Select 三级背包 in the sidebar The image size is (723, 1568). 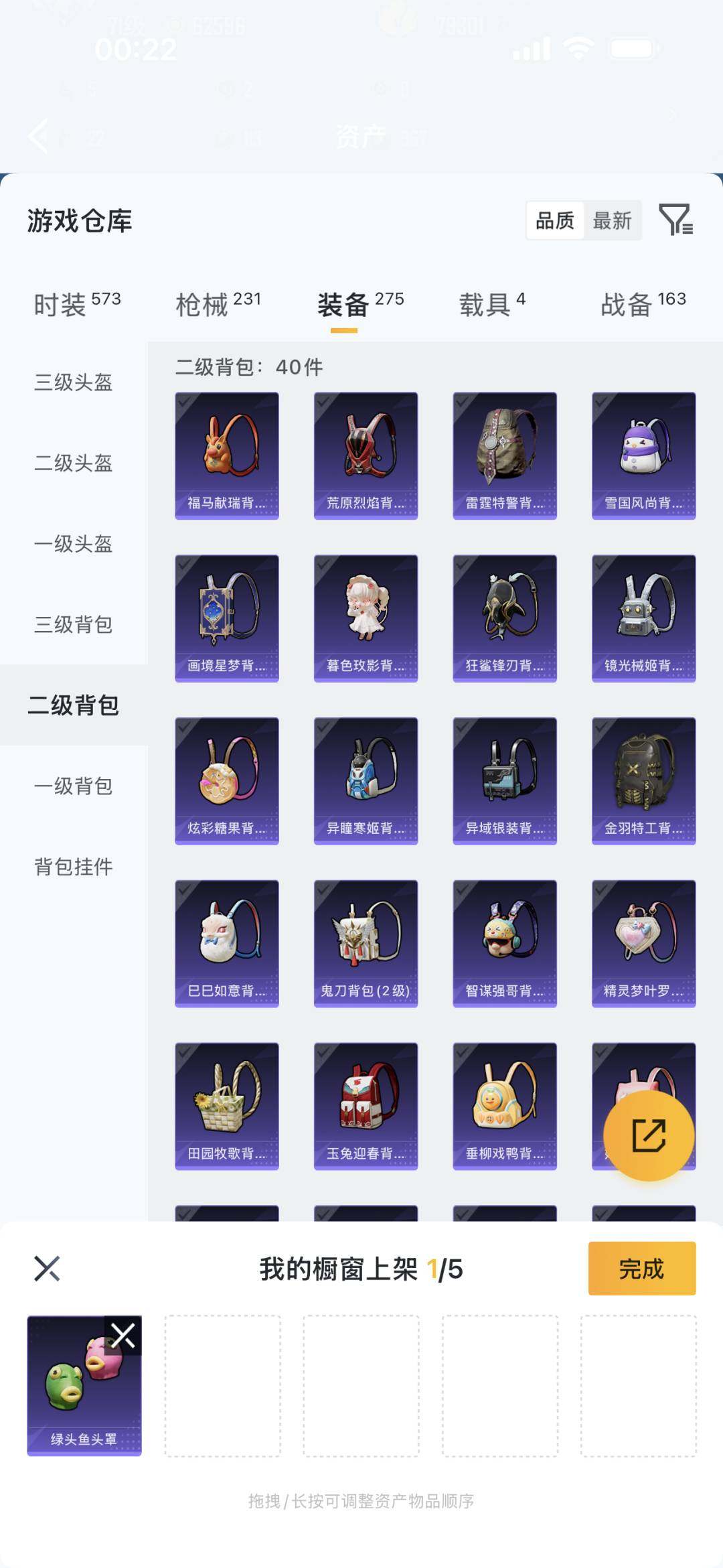coord(74,625)
